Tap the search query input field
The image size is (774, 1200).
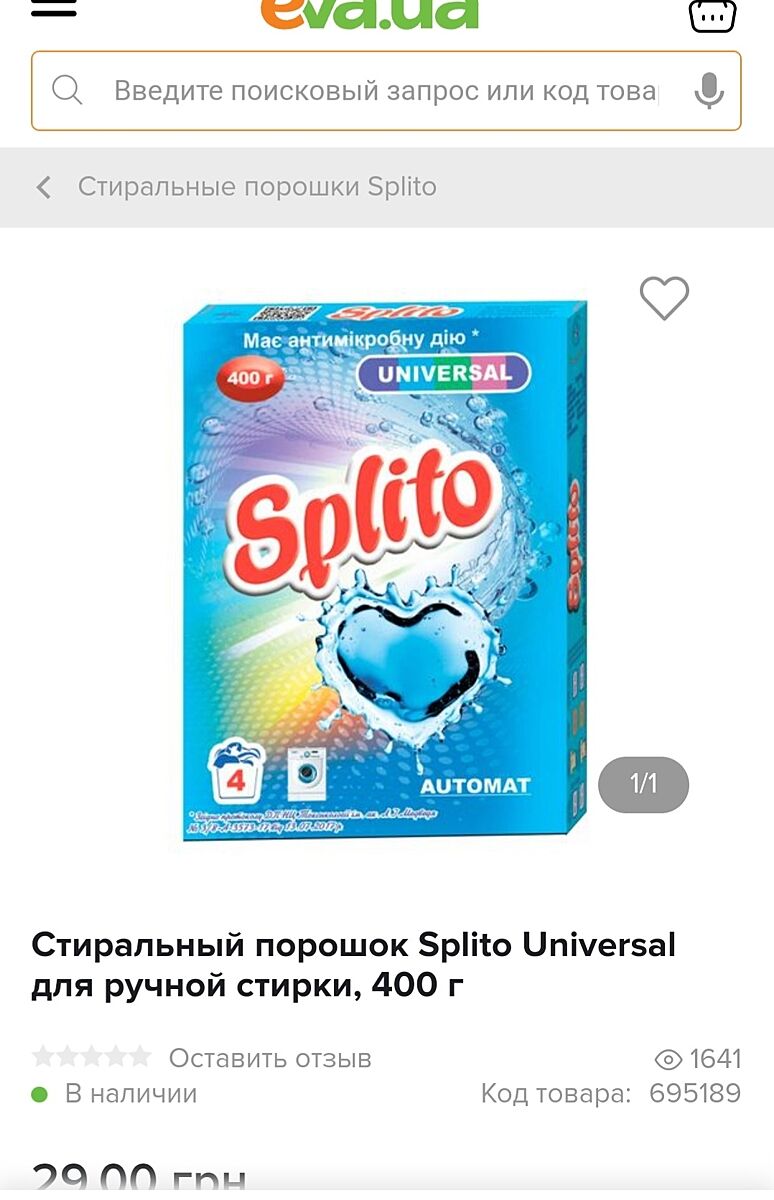coord(385,92)
